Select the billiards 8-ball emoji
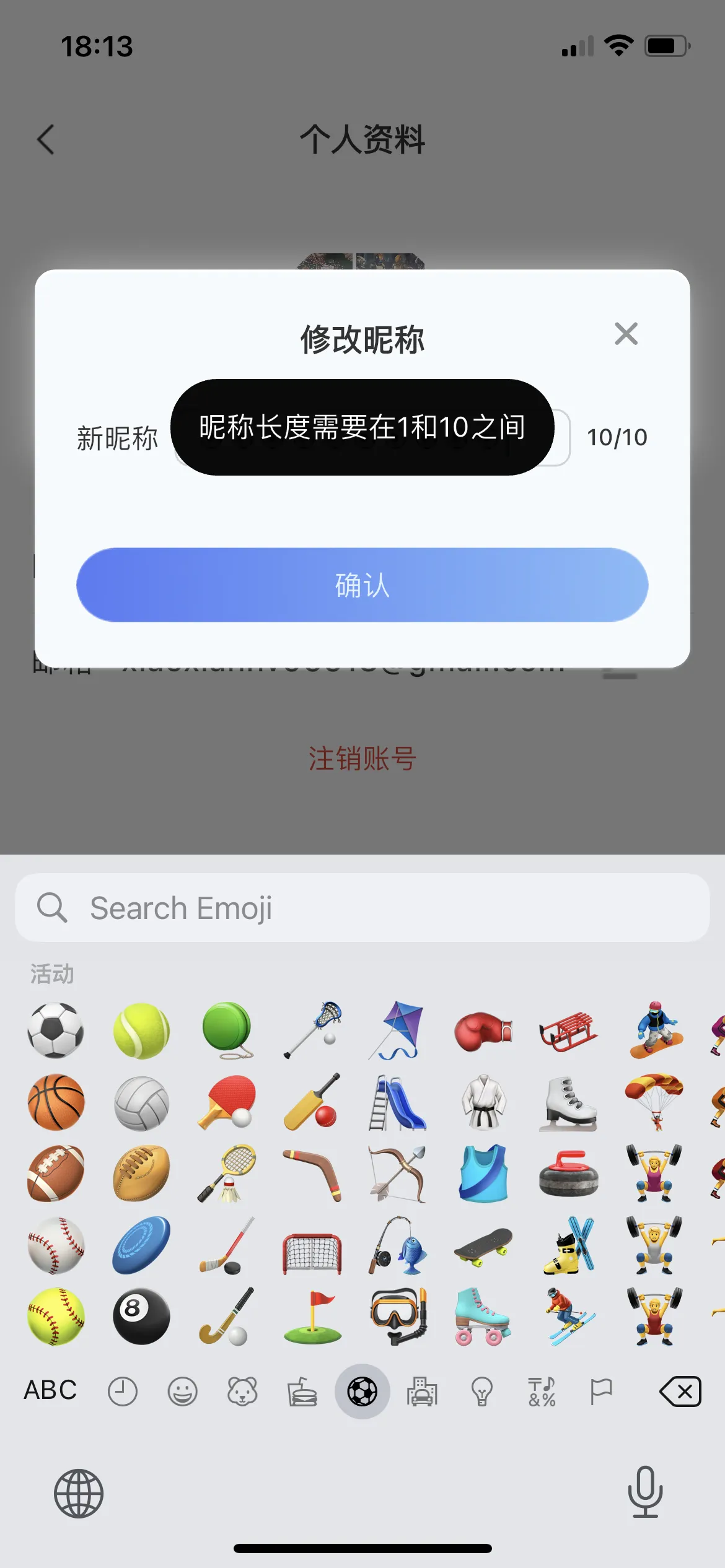The height and width of the screenshot is (1568, 725). coord(141,1317)
